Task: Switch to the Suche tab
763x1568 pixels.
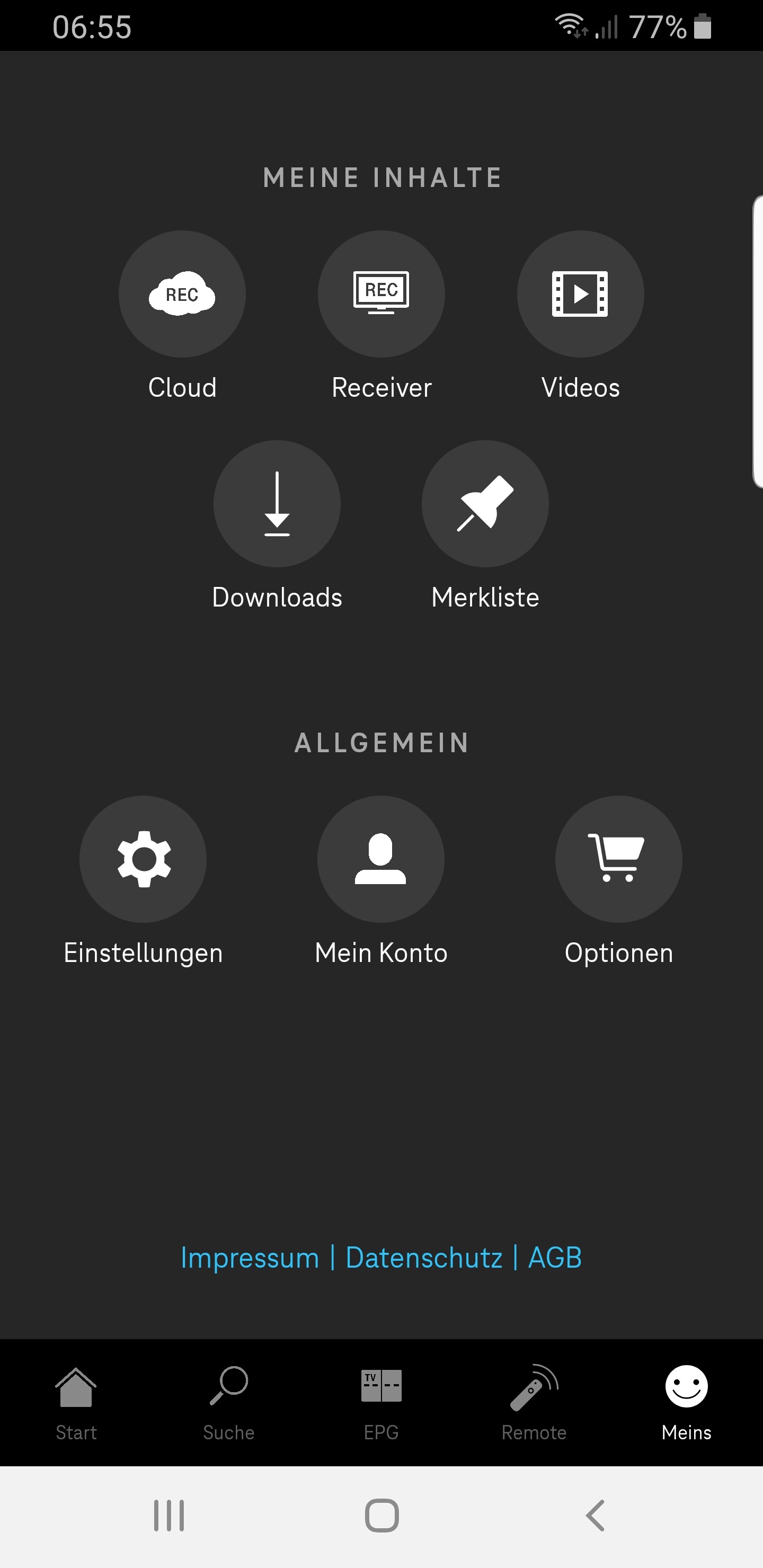Action: click(229, 1403)
